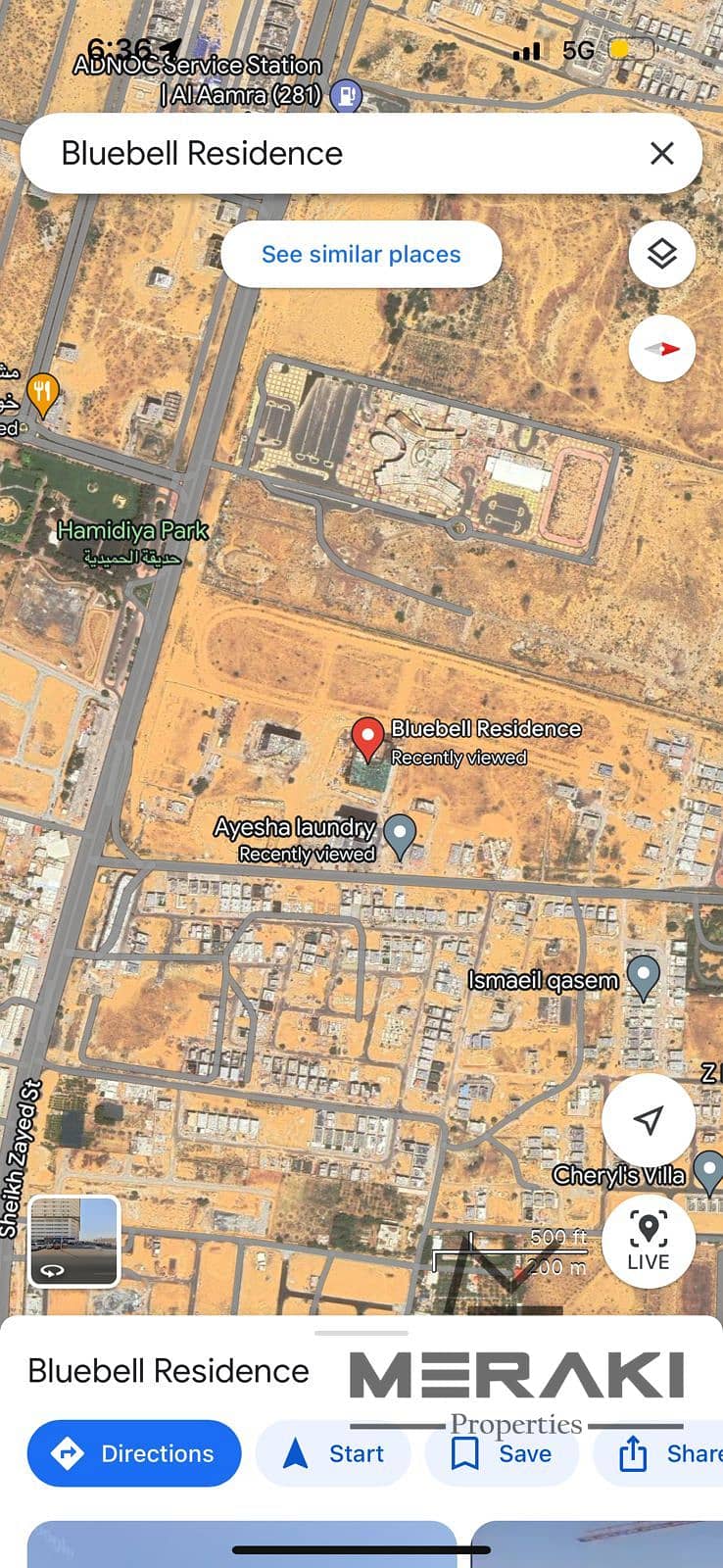Get Directions to Bluebell Residence

[x=134, y=1453]
